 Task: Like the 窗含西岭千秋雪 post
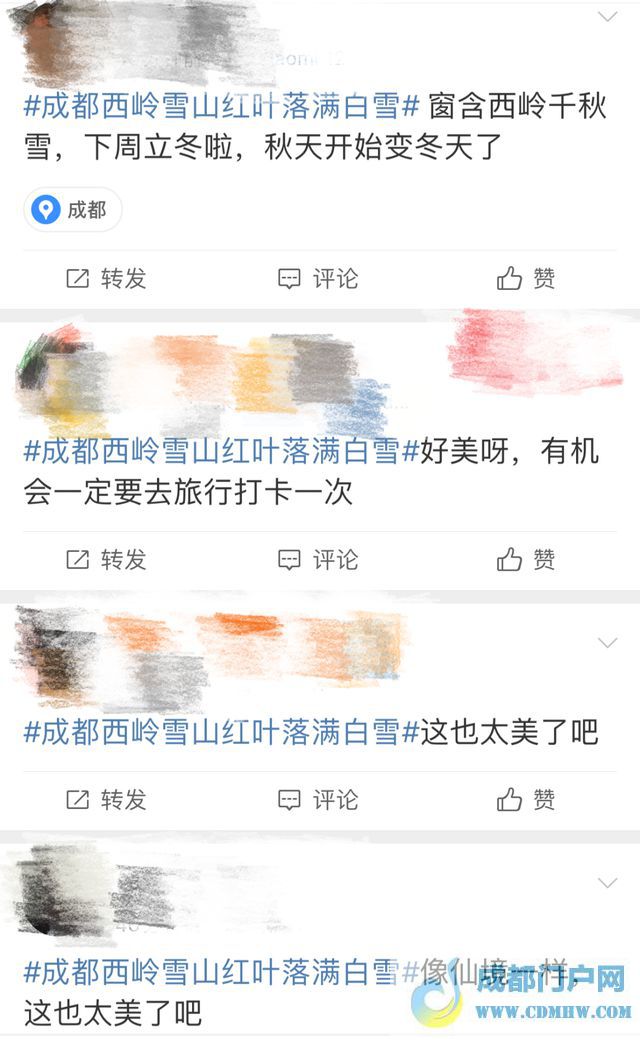pos(526,279)
